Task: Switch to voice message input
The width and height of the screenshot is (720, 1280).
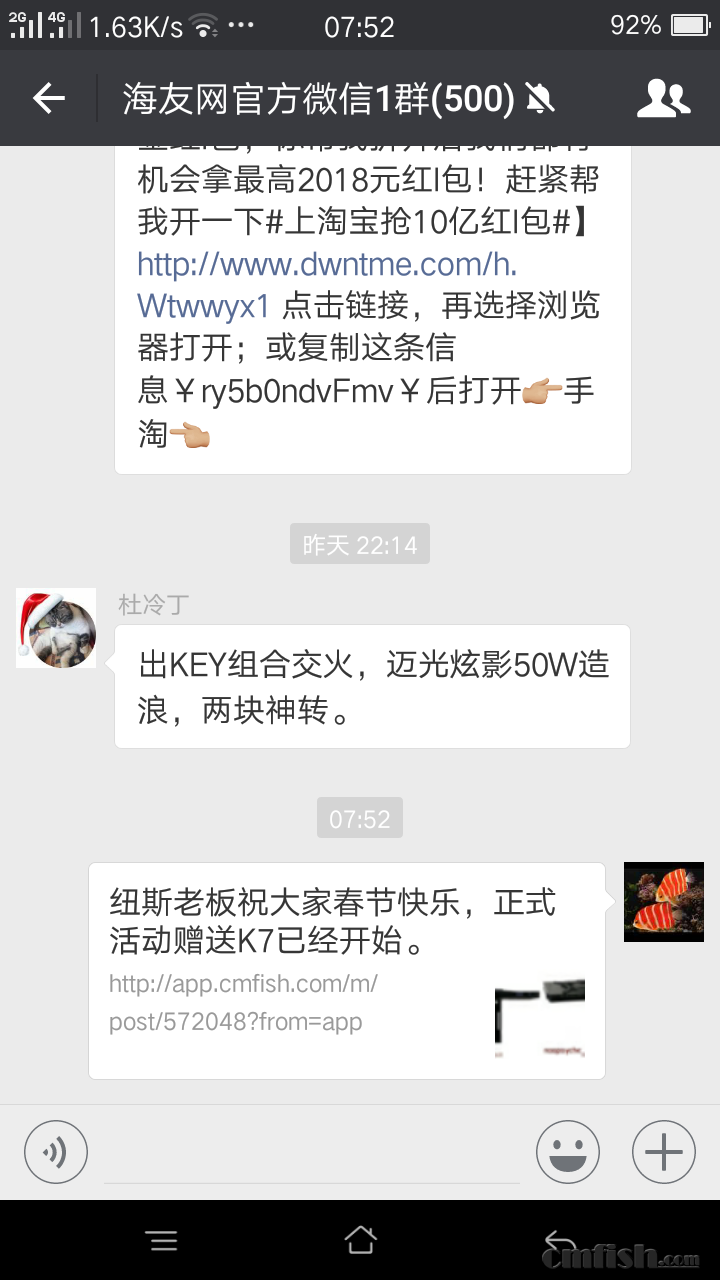Action: [56, 1152]
